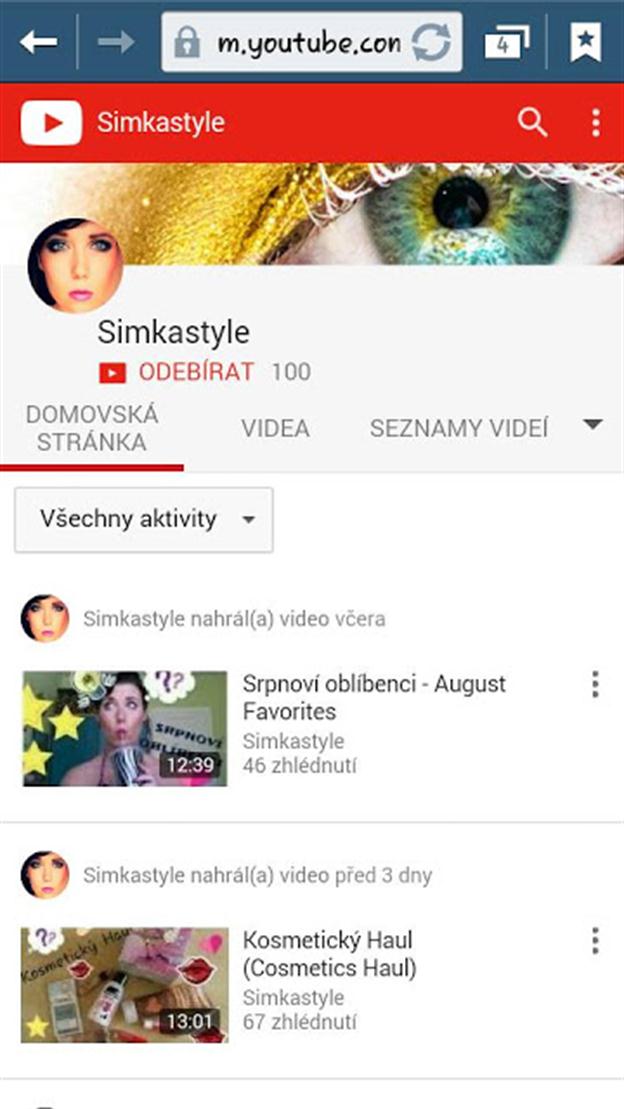
Task: Play Srpnoví oblíbenci - August Favorites video
Action: point(125,728)
